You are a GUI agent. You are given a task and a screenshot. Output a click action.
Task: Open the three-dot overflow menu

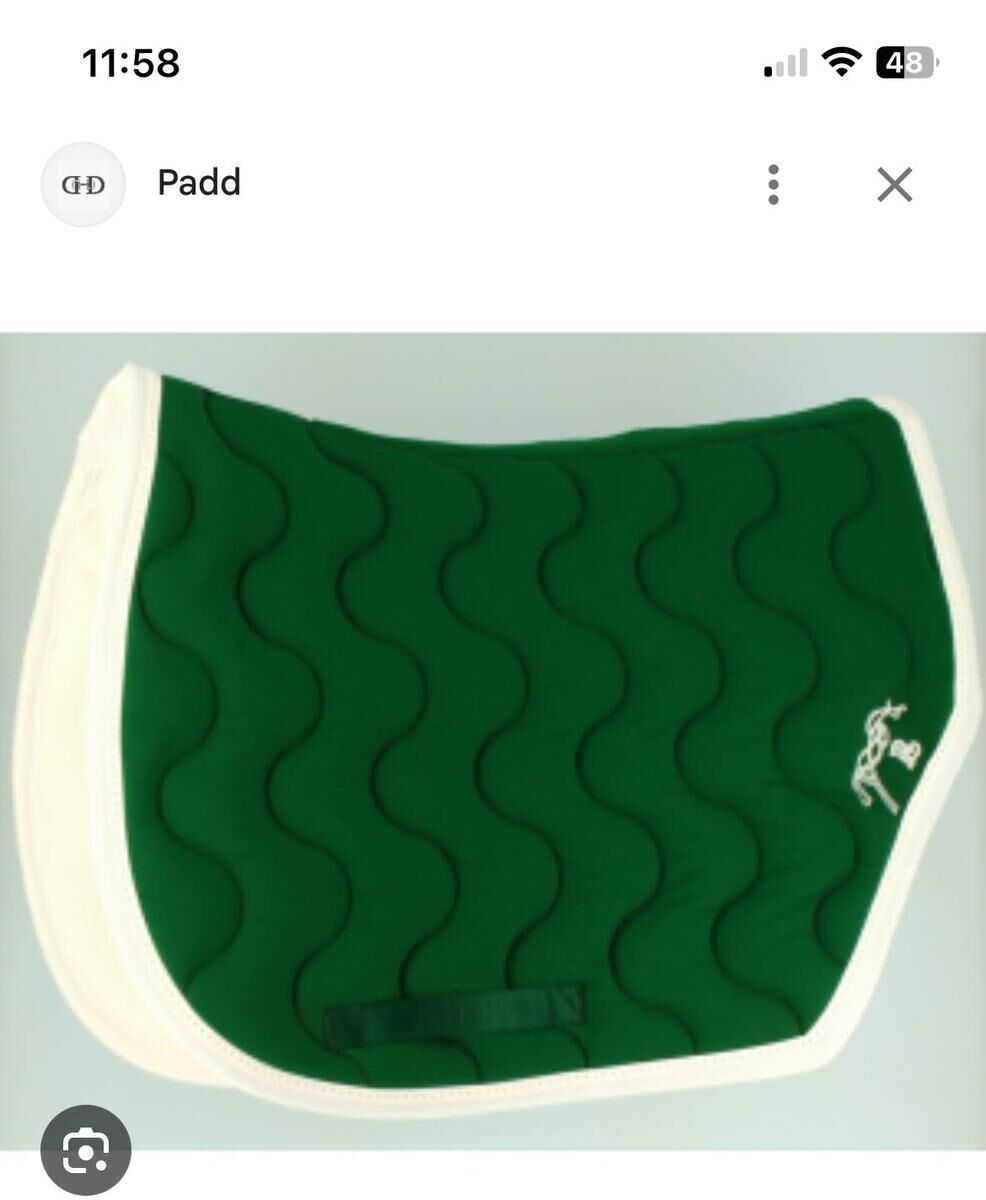coord(773,185)
